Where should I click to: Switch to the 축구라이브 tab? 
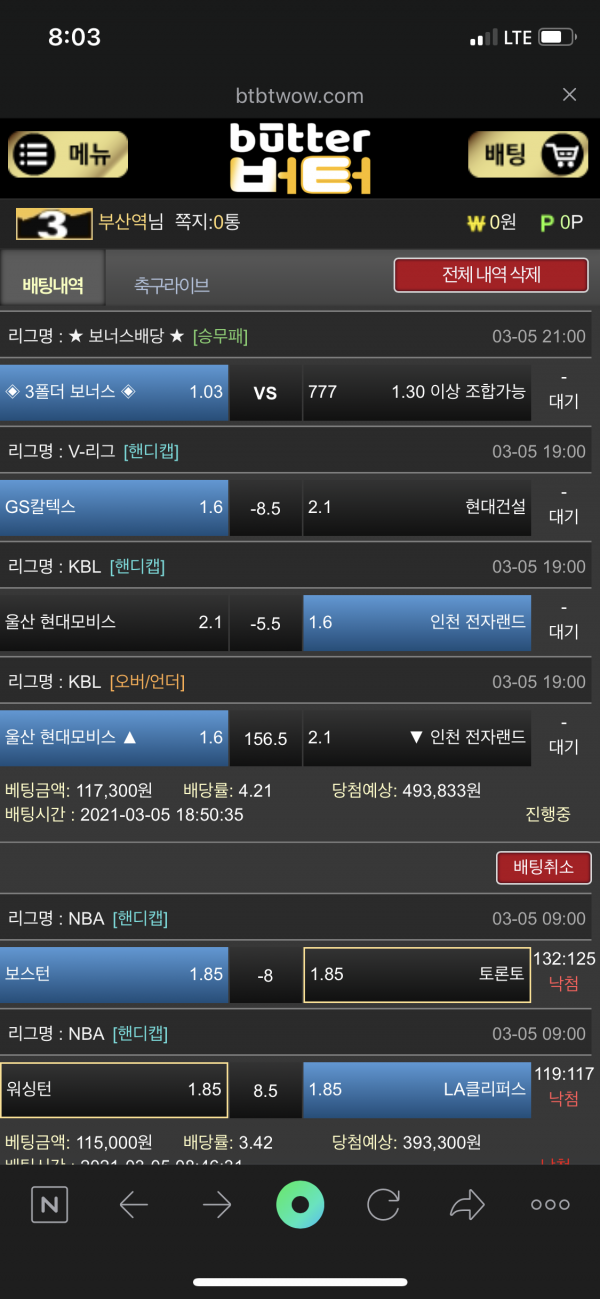[x=172, y=285]
